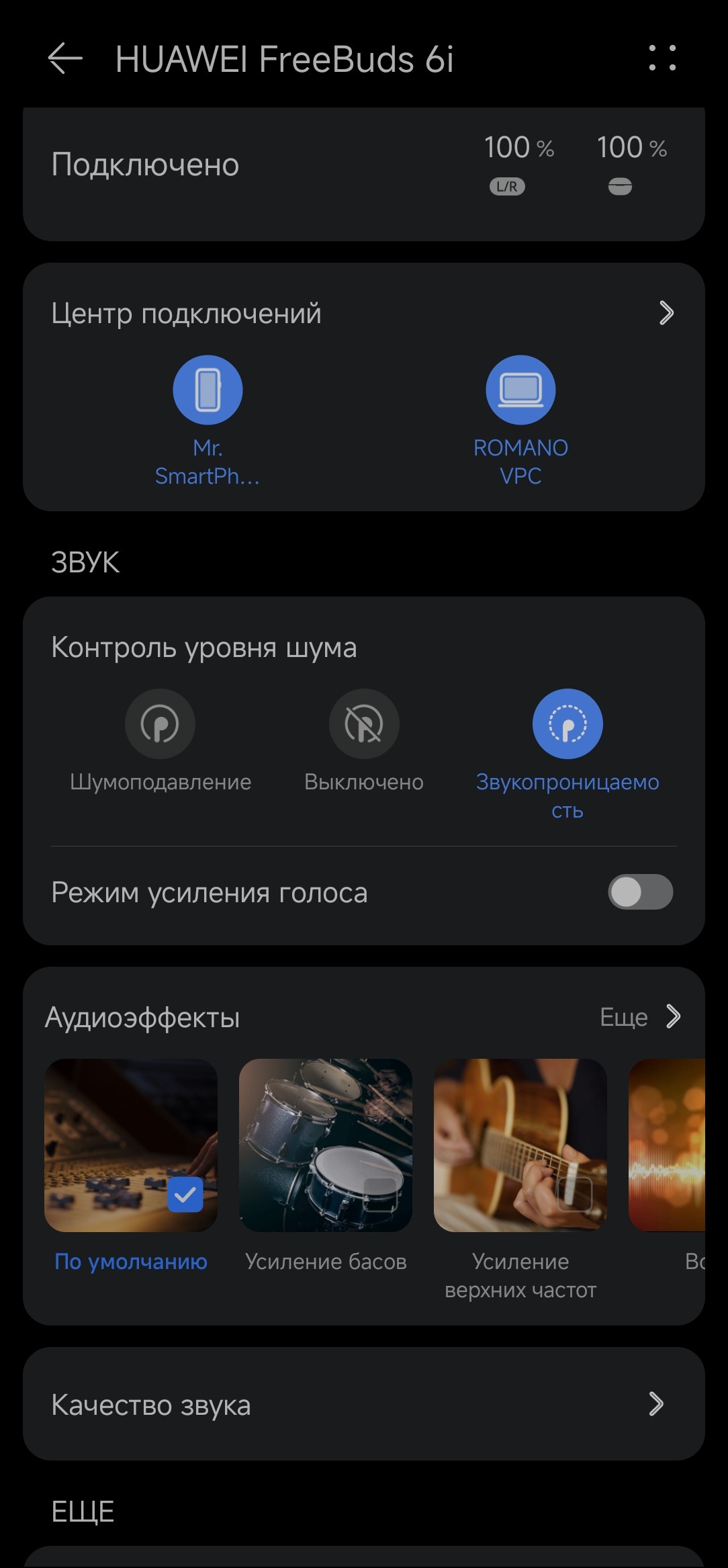
Task: Pick Усиление верхних частот effect
Action: (520, 1145)
